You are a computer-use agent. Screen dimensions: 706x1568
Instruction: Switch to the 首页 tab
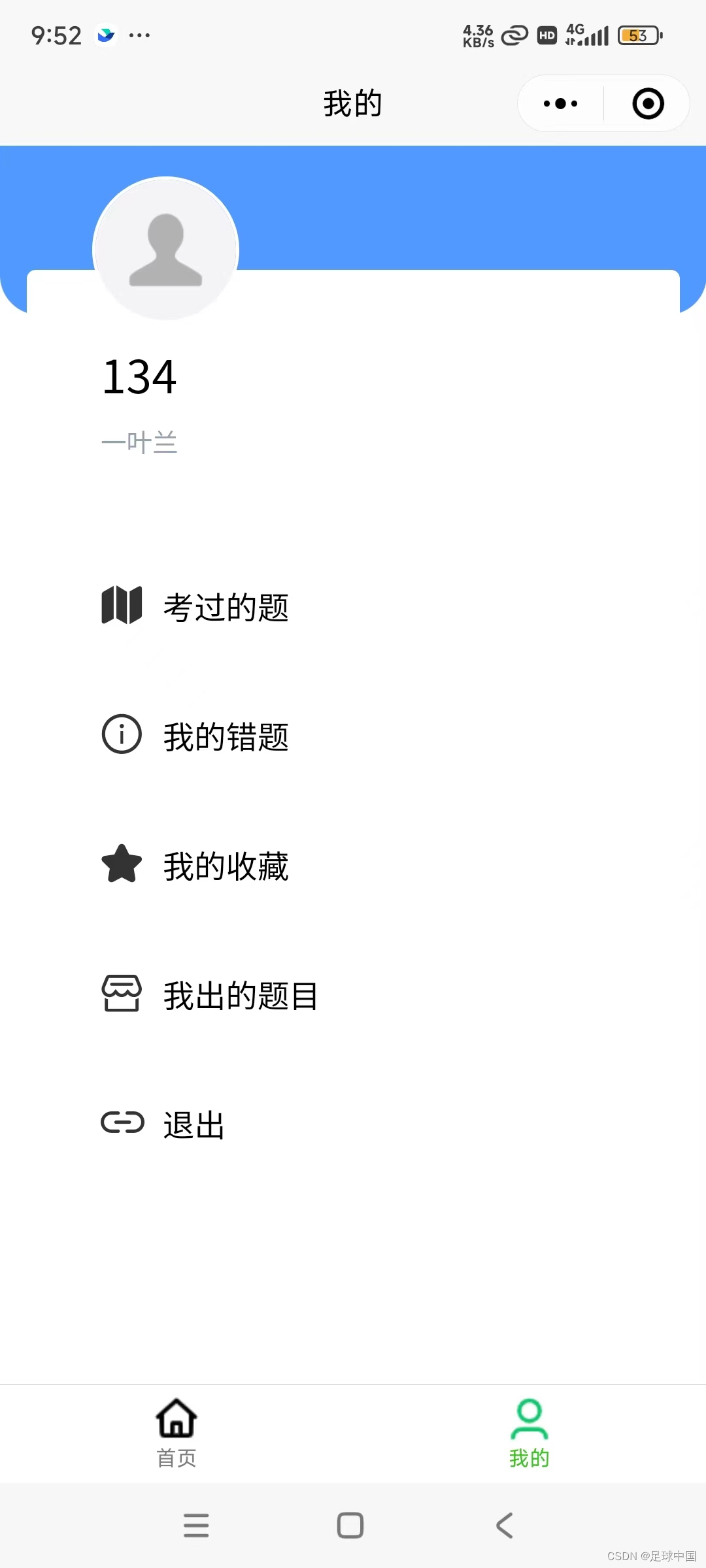tap(176, 1432)
